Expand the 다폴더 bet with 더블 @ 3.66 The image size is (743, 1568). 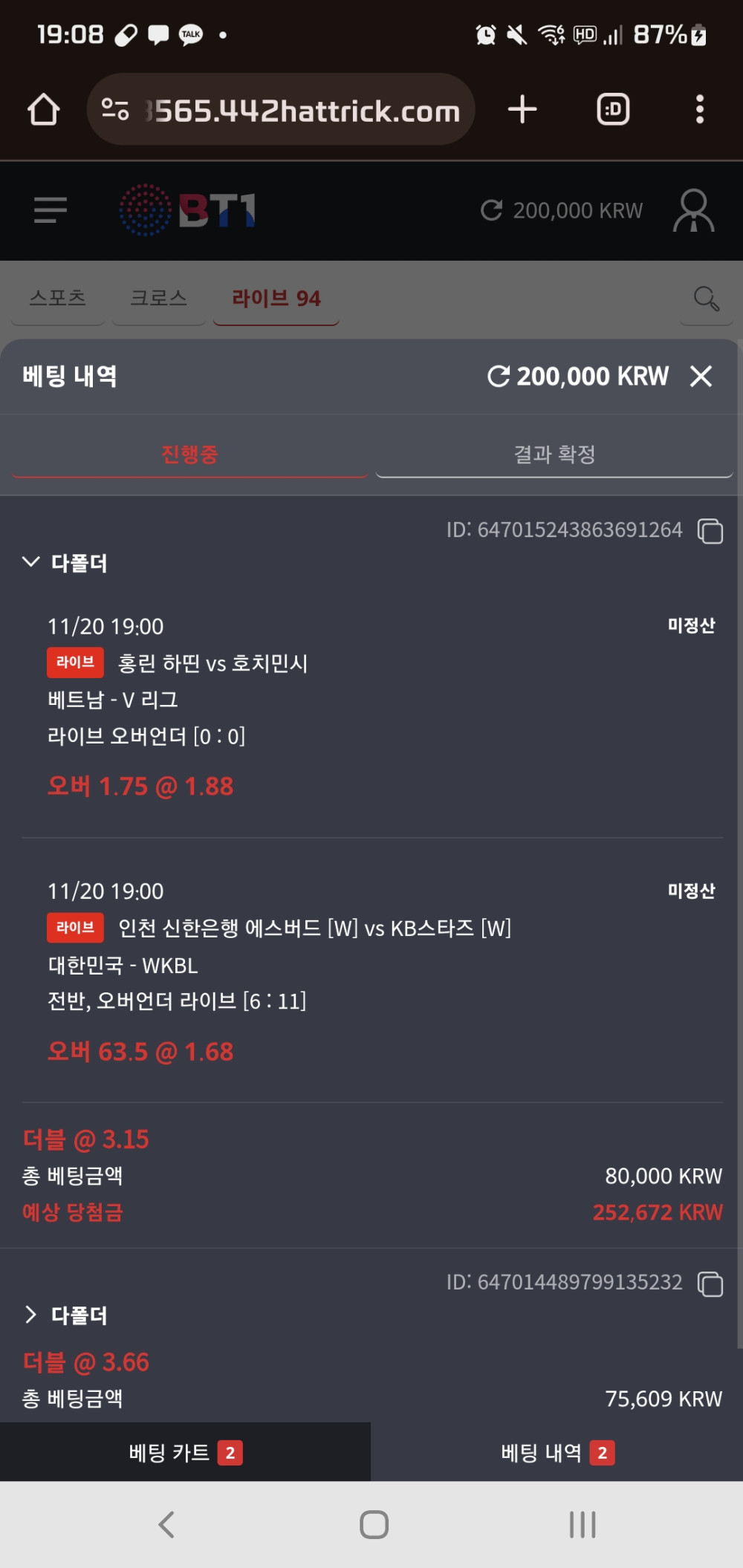[31, 1315]
